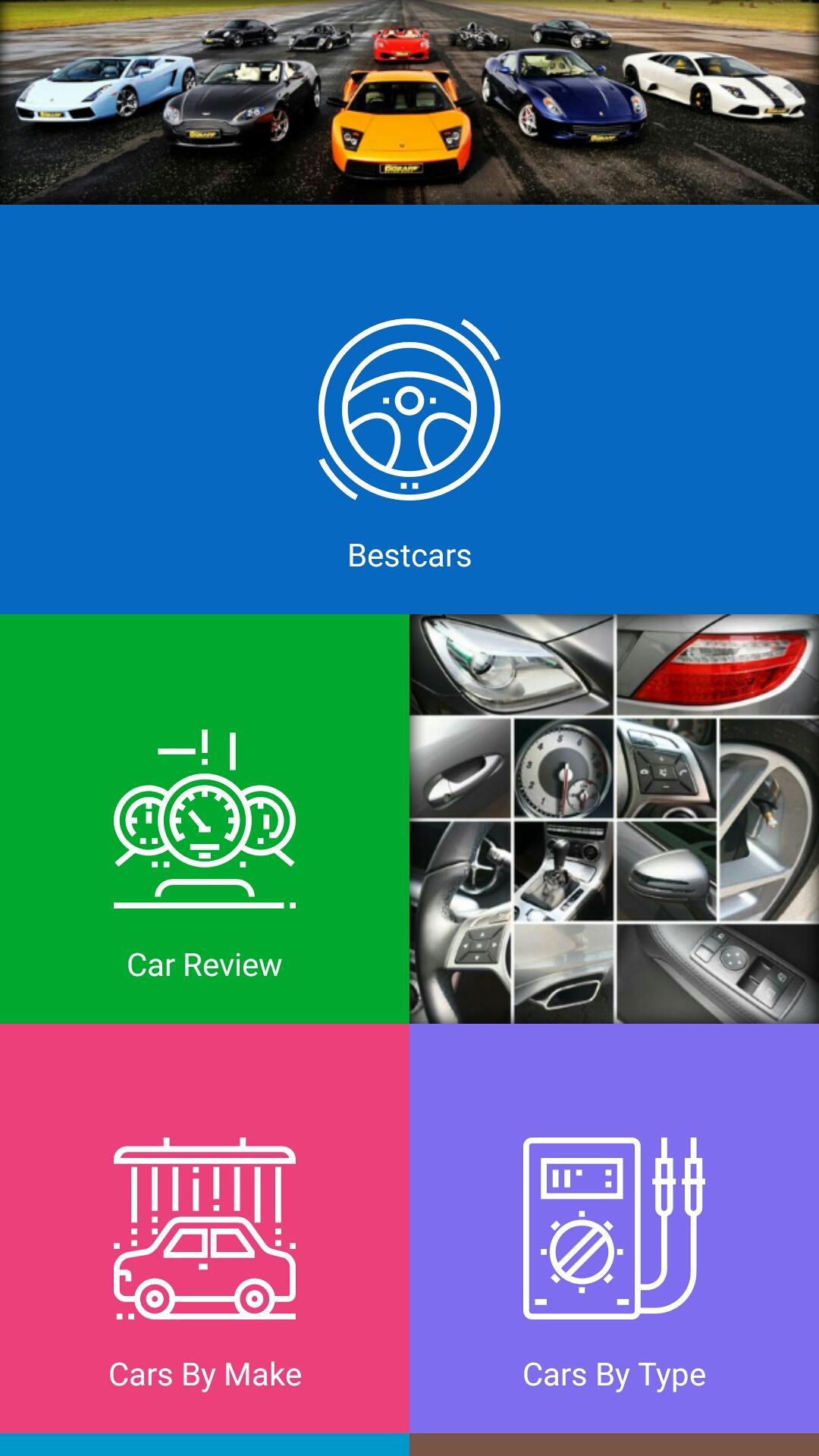Tap the car parts photo collage tile
This screenshot has height=1456, width=819.
pos(614,819)
